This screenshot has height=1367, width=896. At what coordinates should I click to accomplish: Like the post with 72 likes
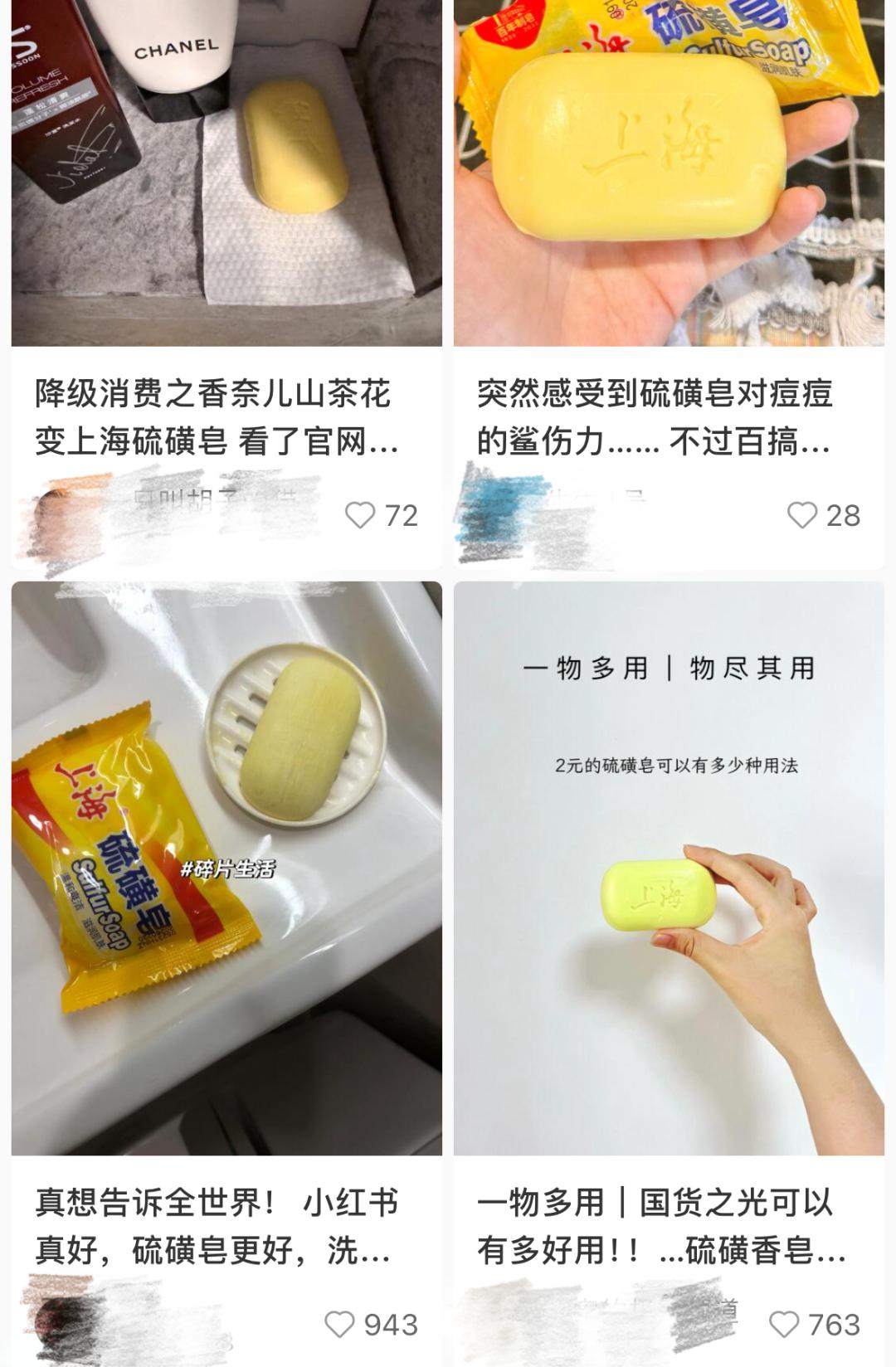tap(360, 515)
